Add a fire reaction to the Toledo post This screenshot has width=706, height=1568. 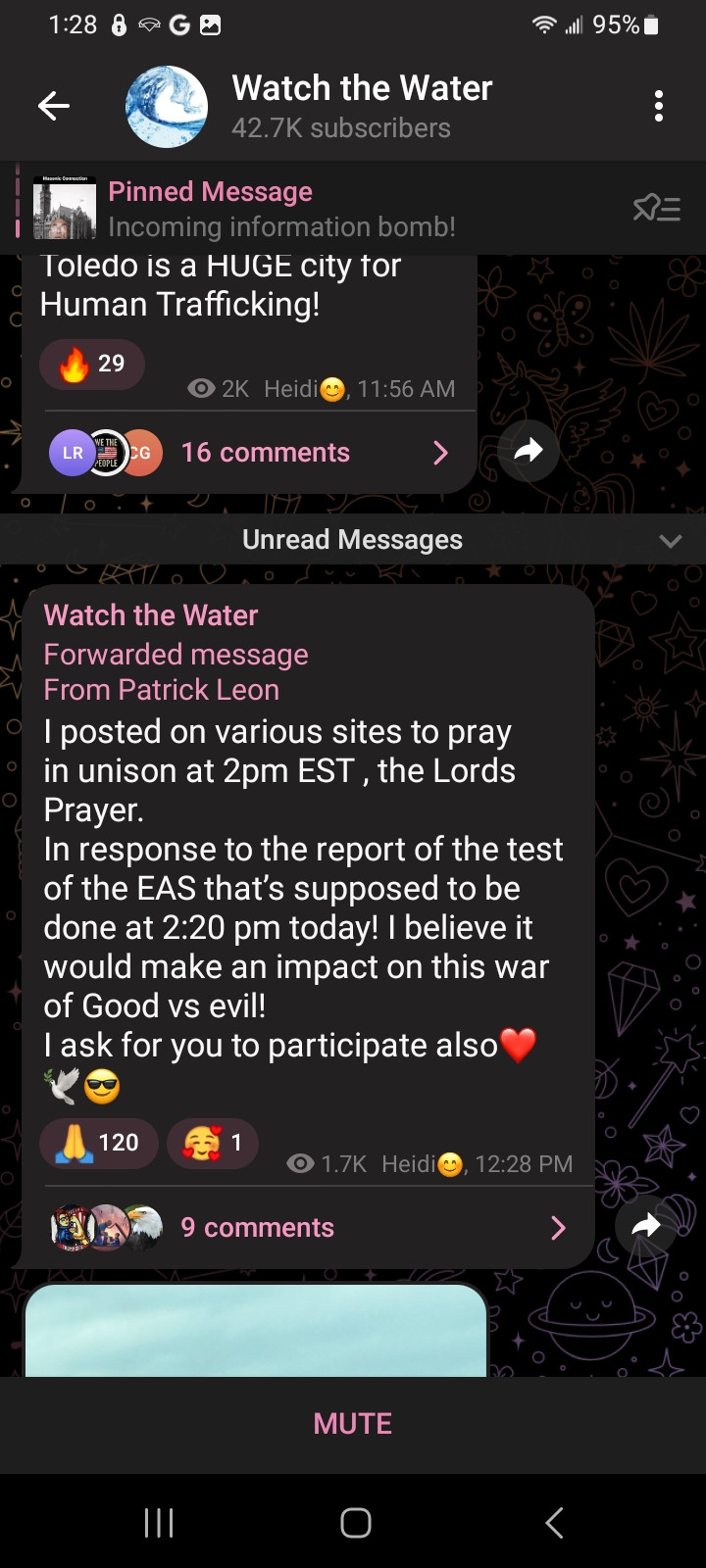(x=91, y=364)
